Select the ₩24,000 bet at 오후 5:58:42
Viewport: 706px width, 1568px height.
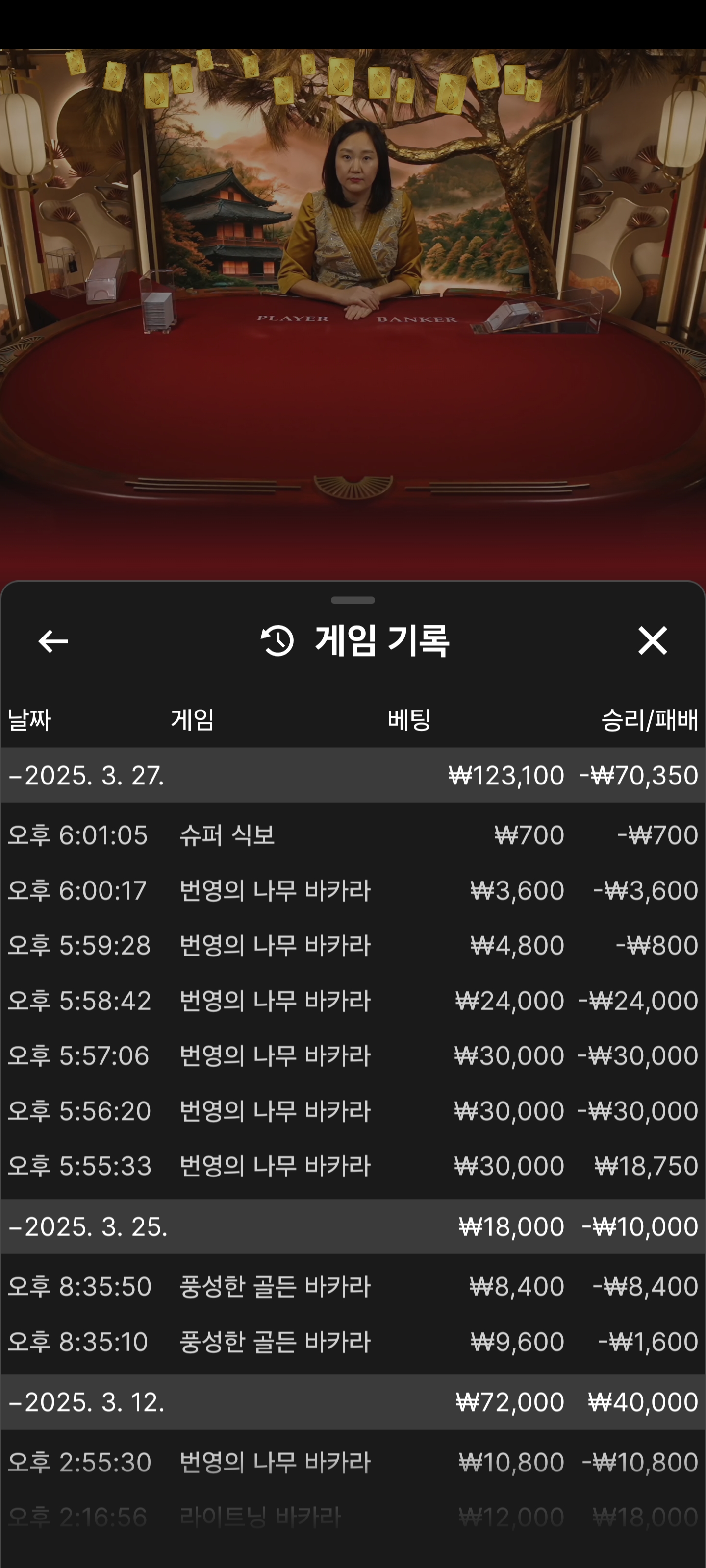509,1001
